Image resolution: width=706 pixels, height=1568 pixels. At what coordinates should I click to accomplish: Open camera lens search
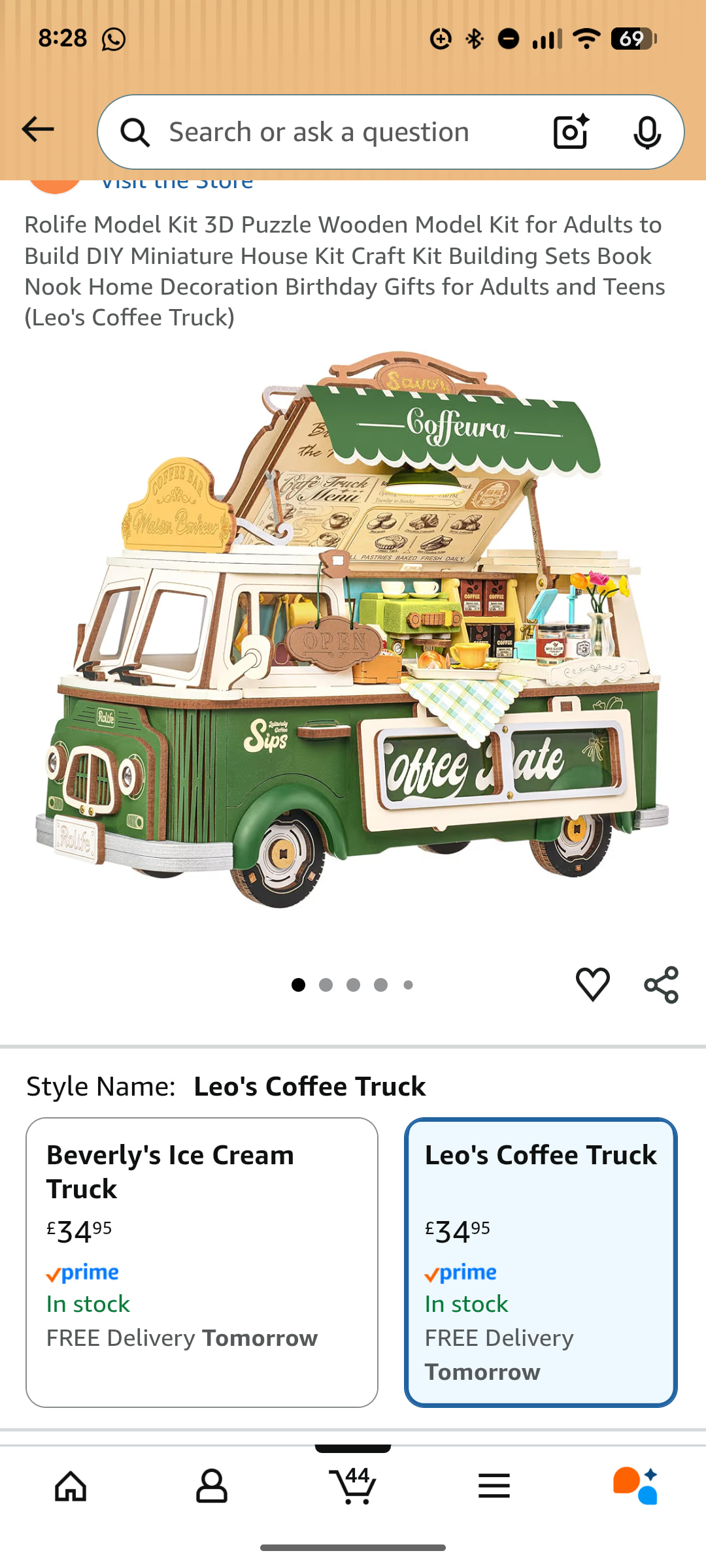[571, 133]
